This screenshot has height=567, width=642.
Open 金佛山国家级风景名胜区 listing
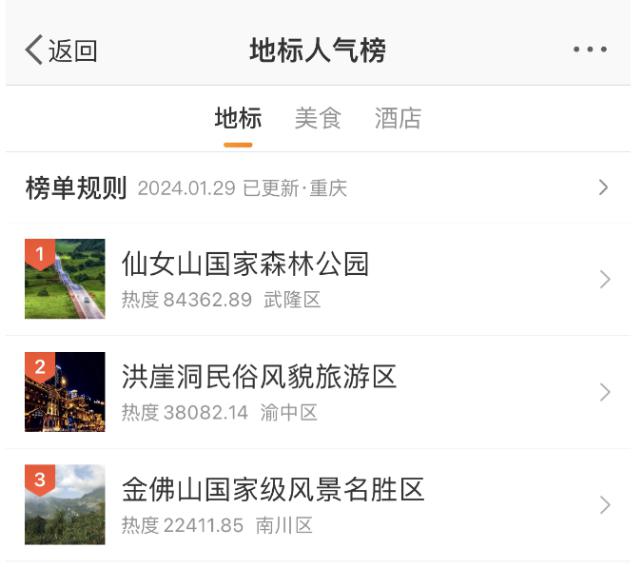point(318,504)
